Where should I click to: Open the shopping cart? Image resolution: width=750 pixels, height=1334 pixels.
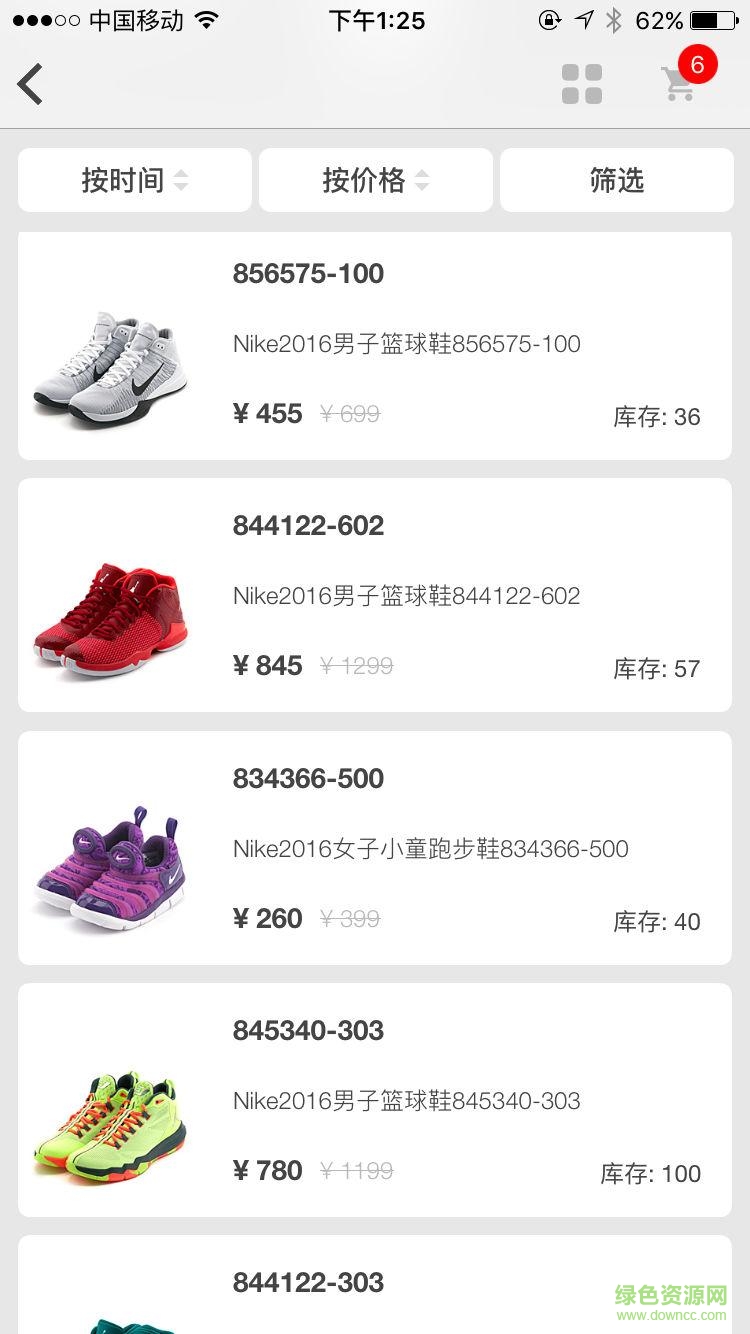point(680,84)
